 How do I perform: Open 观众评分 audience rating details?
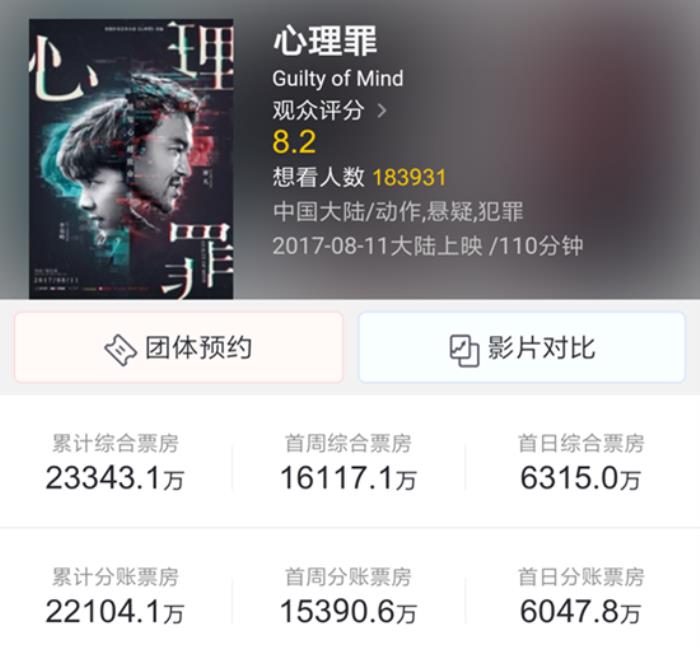[x=329, y=111]
